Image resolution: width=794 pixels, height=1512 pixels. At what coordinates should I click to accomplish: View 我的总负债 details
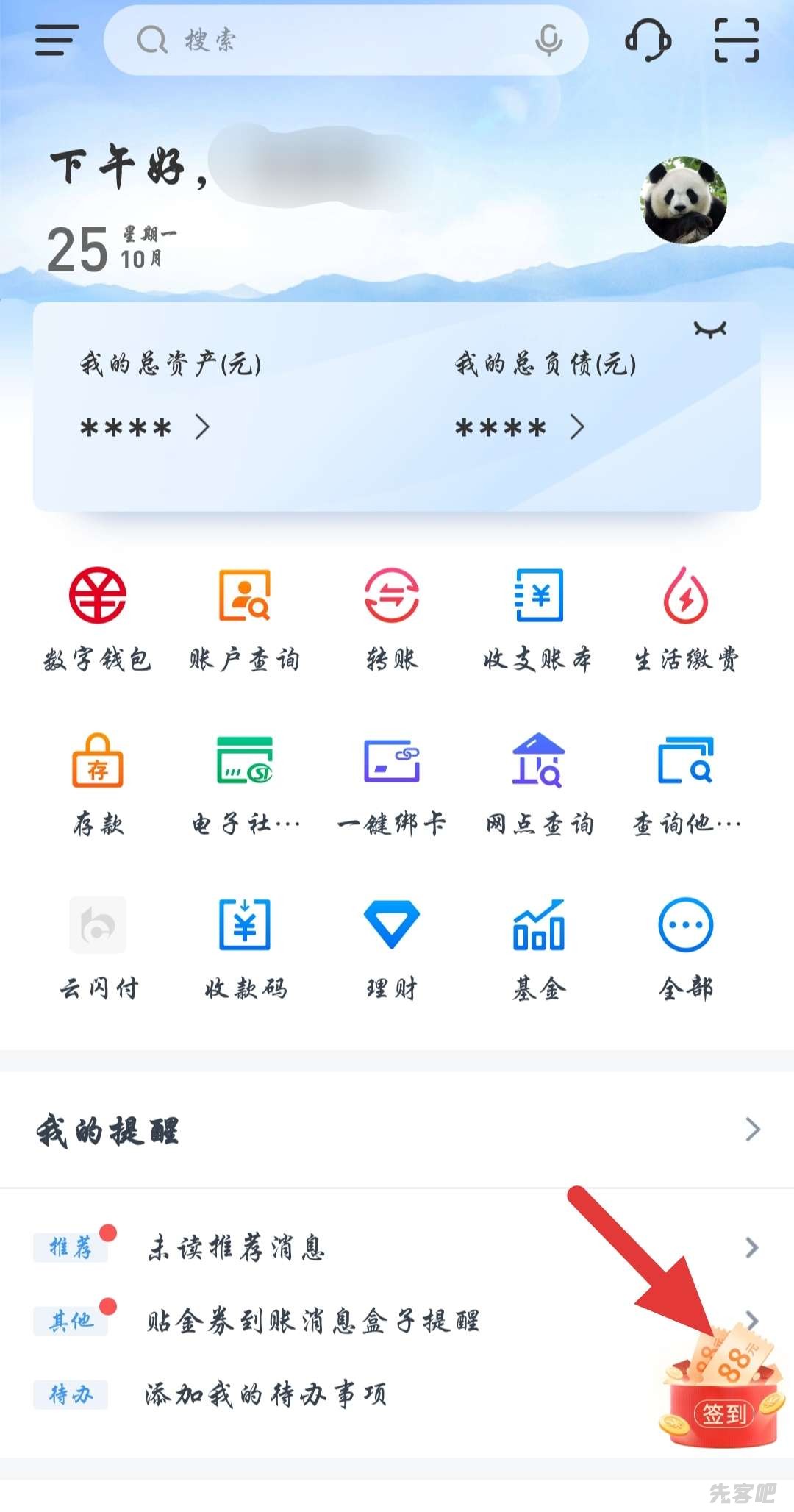[521, 427]
